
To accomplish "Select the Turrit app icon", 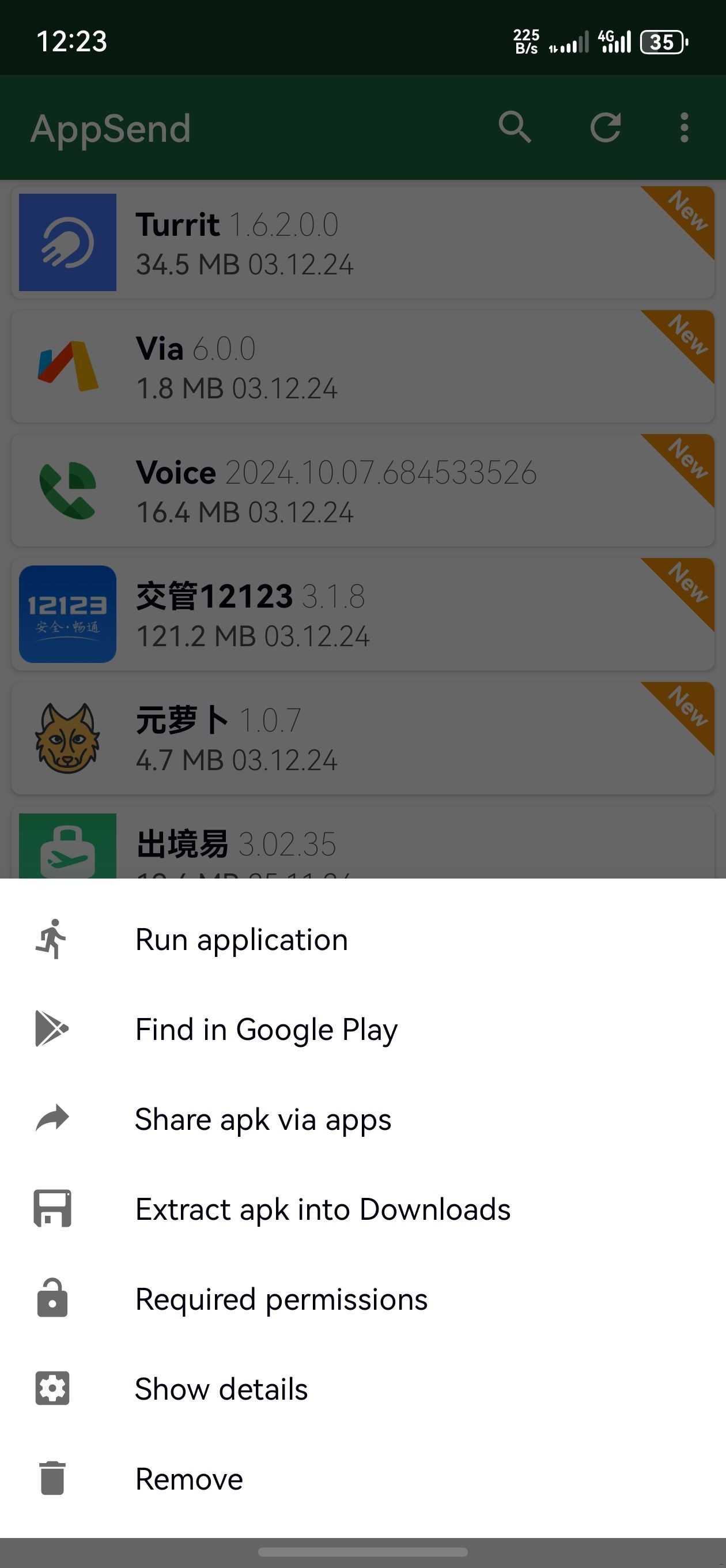I will click(67, 242).
